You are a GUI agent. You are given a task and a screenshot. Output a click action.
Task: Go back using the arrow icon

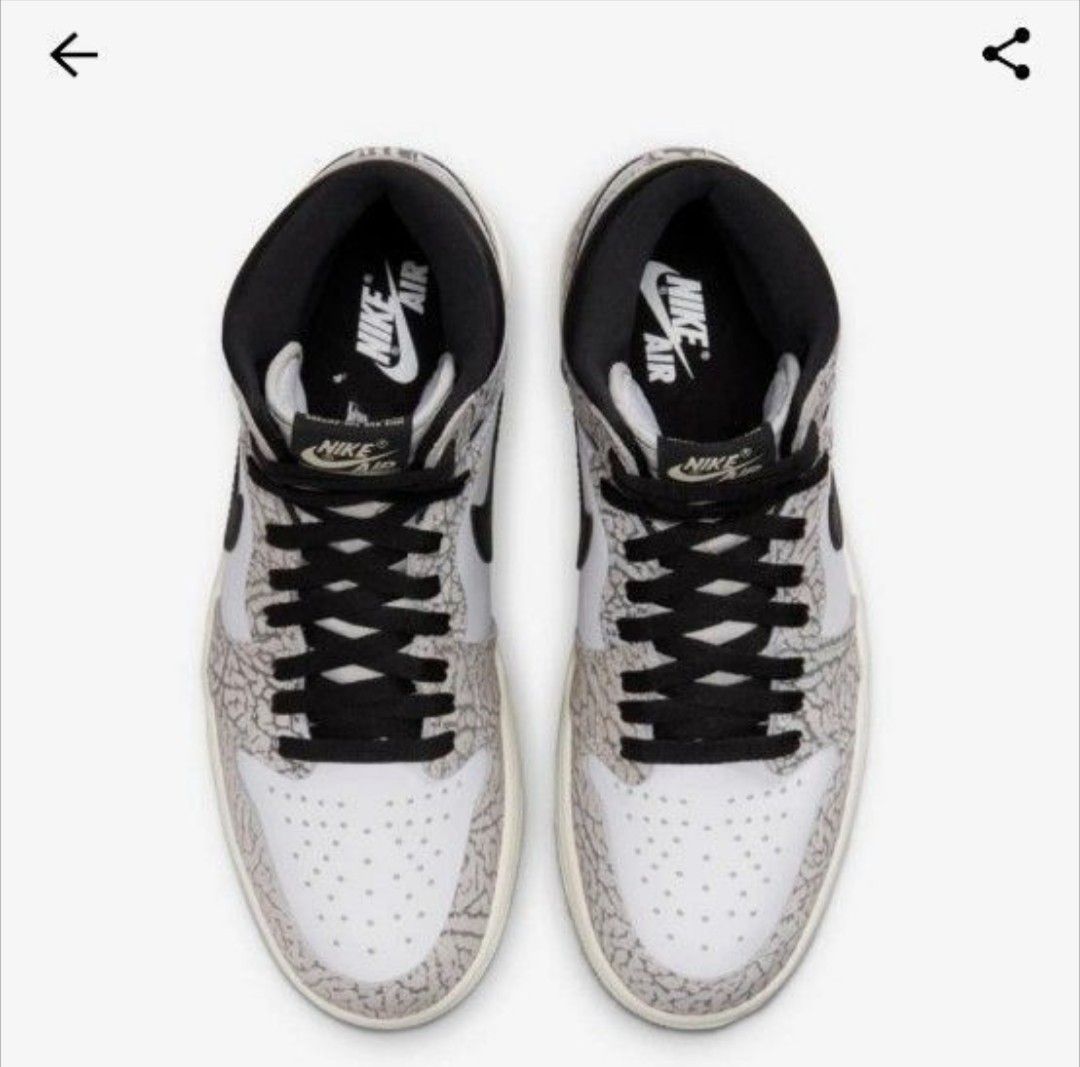[73, 56]
